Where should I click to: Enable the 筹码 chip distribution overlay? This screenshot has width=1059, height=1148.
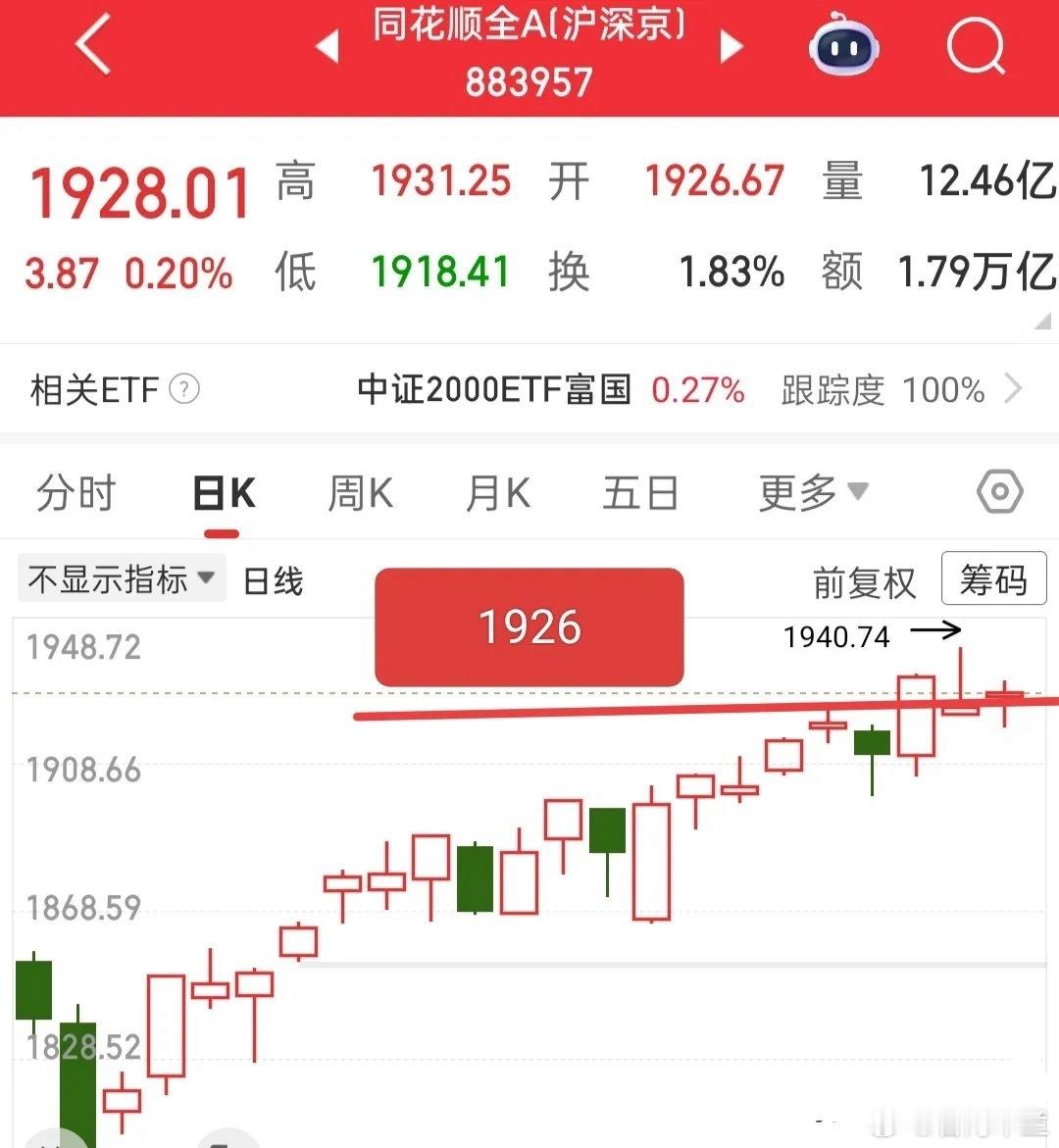(x=993, y=579)
